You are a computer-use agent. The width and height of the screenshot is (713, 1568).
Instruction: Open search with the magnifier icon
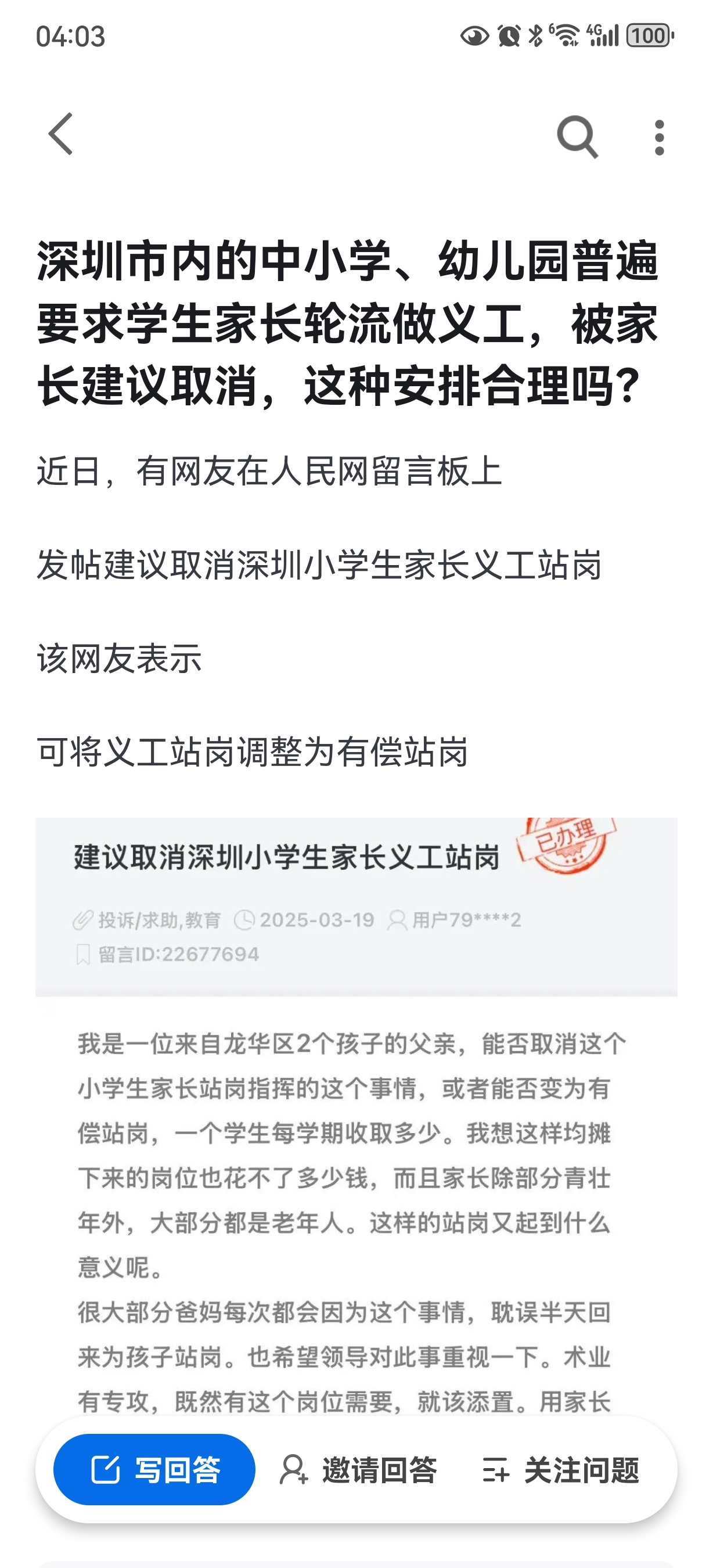point(577,137)
